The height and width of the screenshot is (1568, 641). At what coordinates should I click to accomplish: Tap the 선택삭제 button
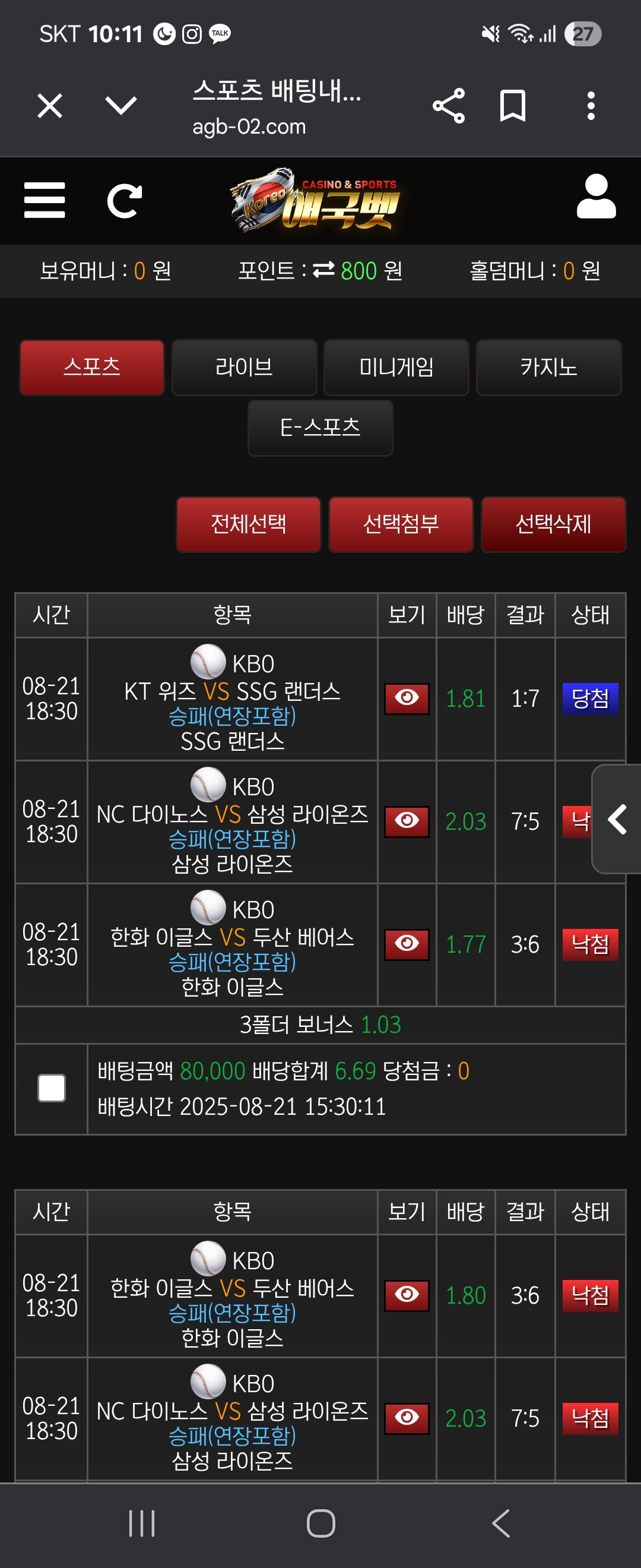click(x=553, y=524)
